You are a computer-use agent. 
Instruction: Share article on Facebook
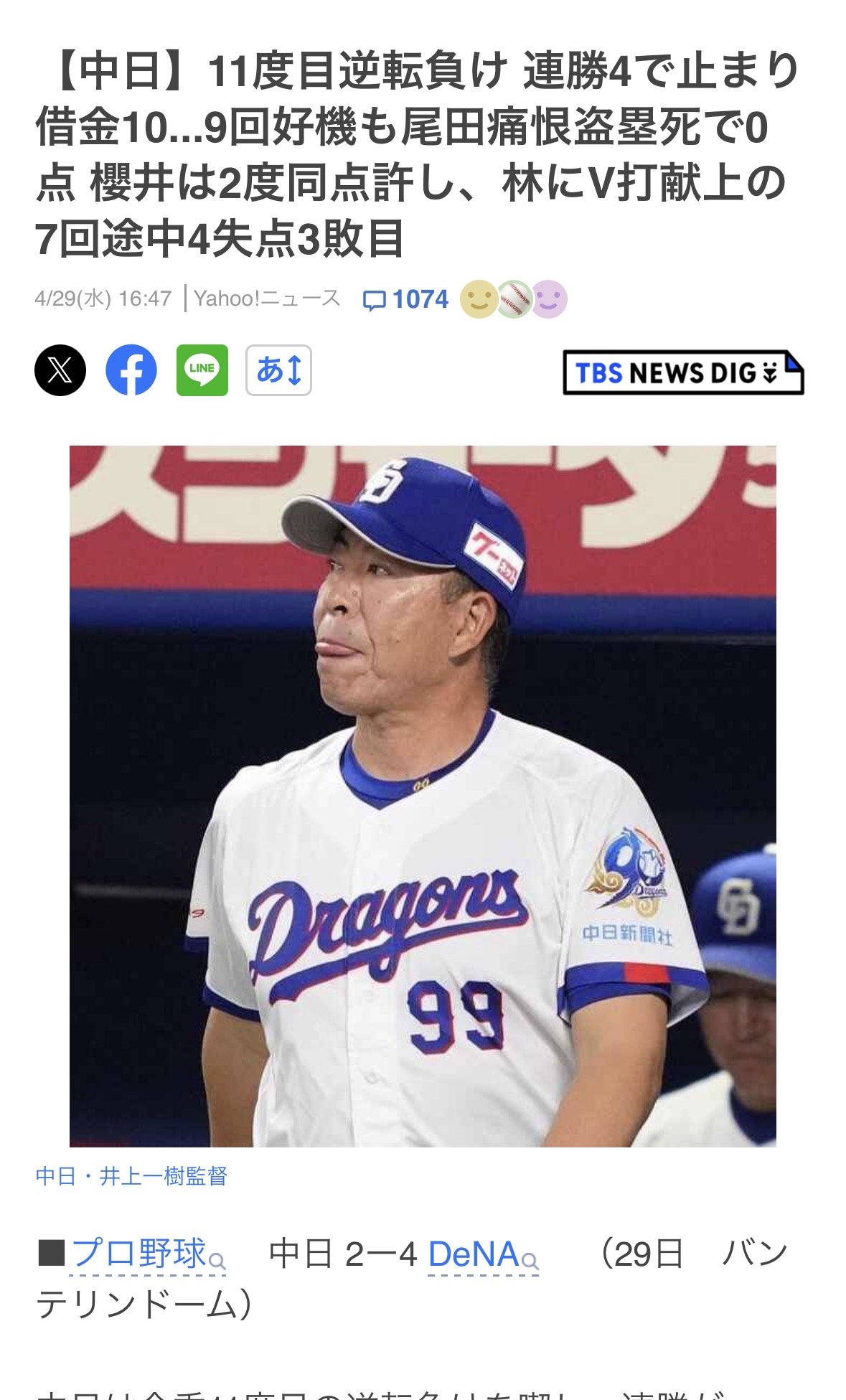tap(131, 370)
